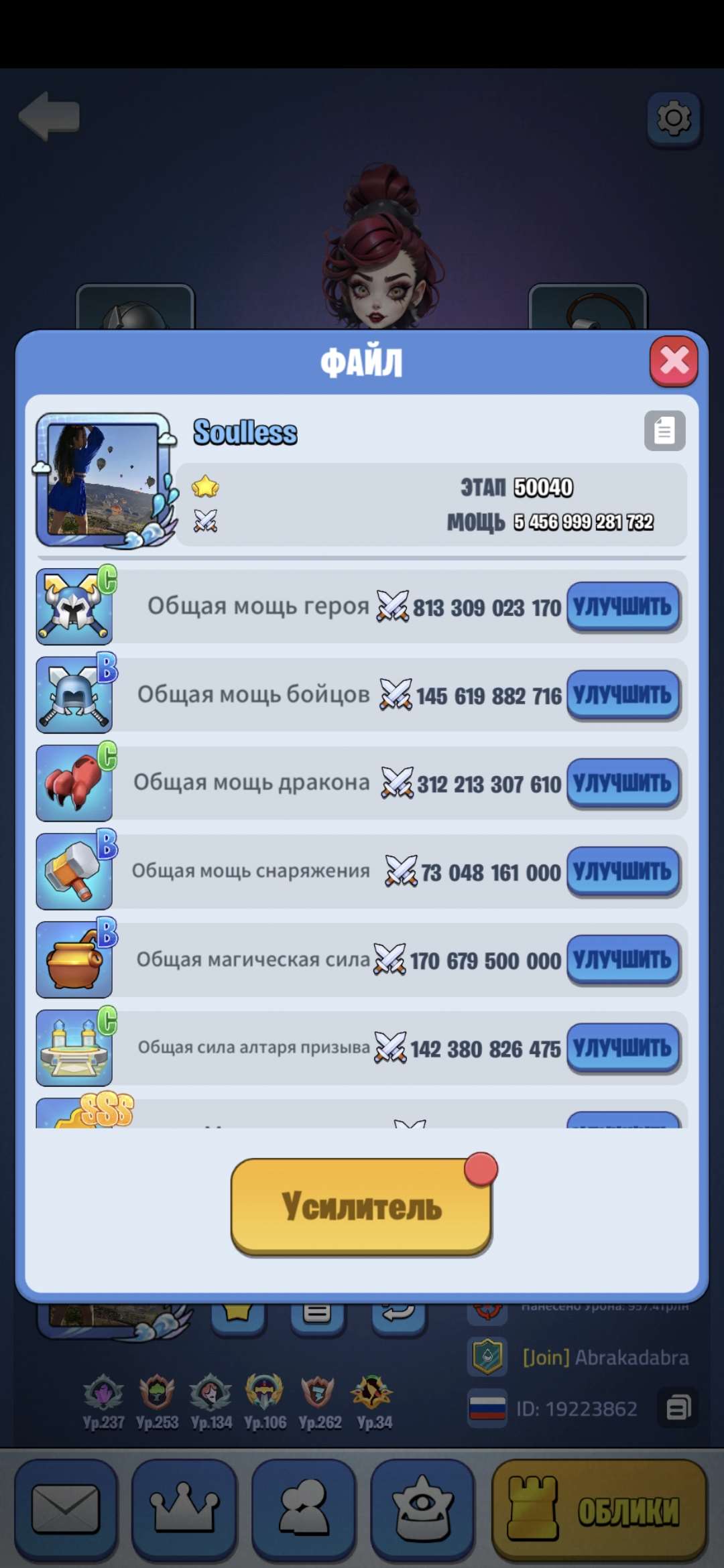This screenshot has height=1568, width=724.
Task: Select the hero power helmet icon
Action: click(74, 606)
